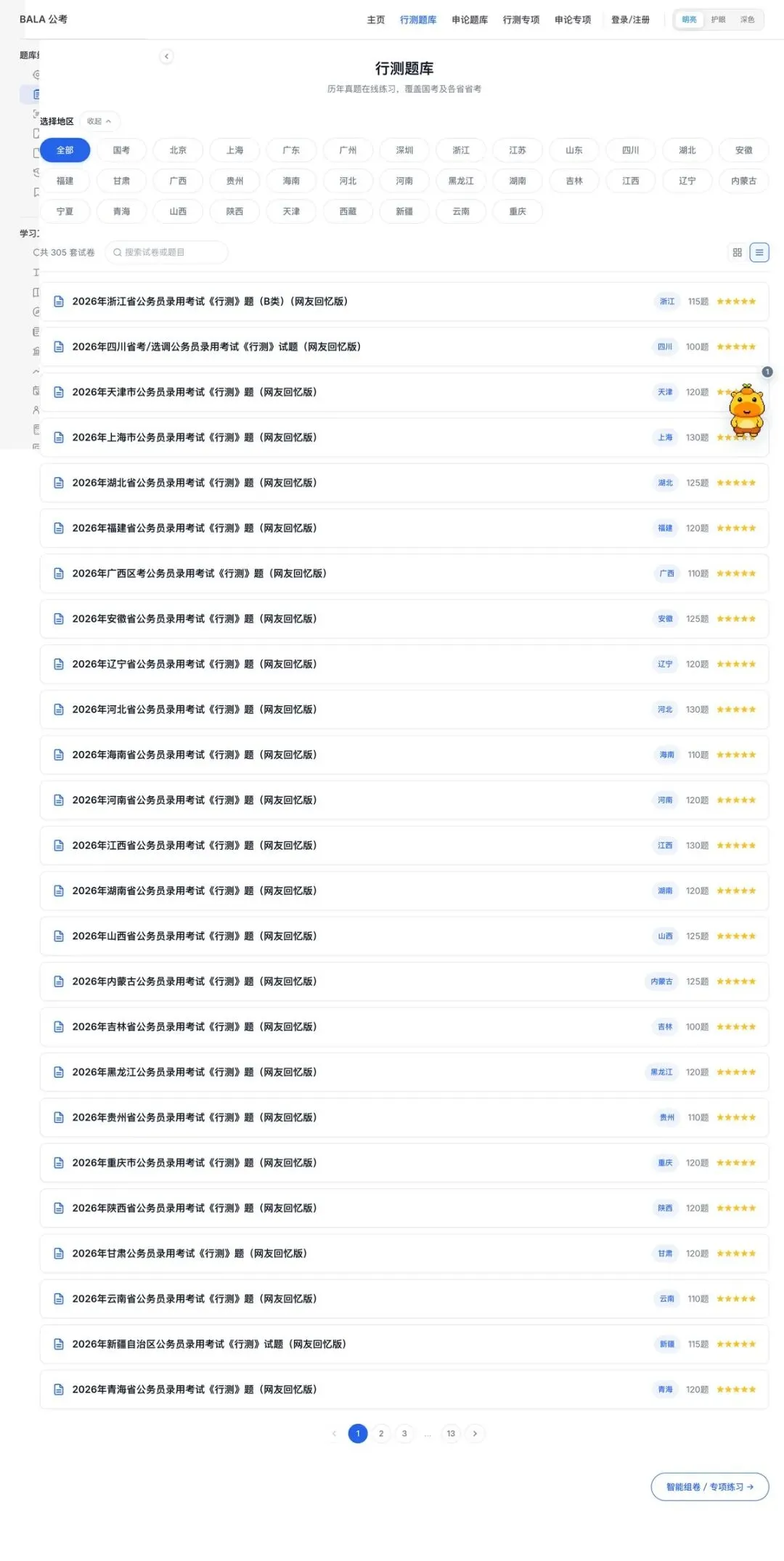Select the 护眼 theme mode
Image resolution: width=784 pixels, height=1561 pixels.
pos(718,20)
